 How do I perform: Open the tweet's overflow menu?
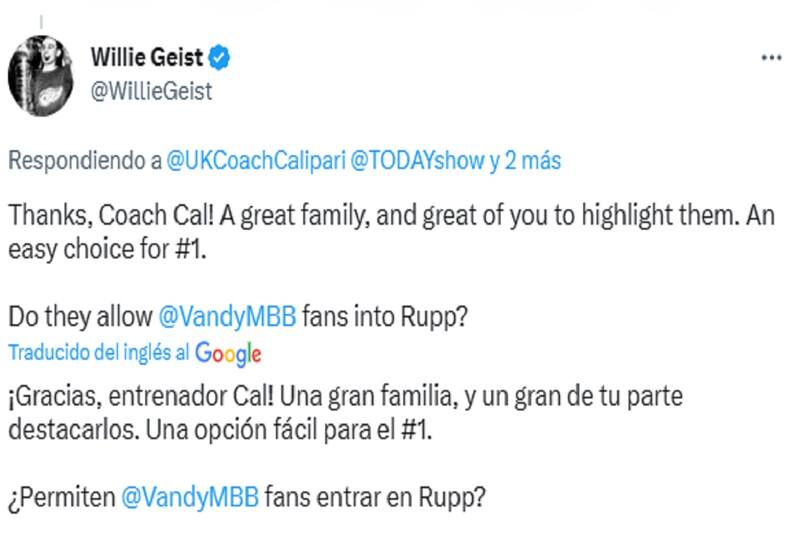click(770, 58)
